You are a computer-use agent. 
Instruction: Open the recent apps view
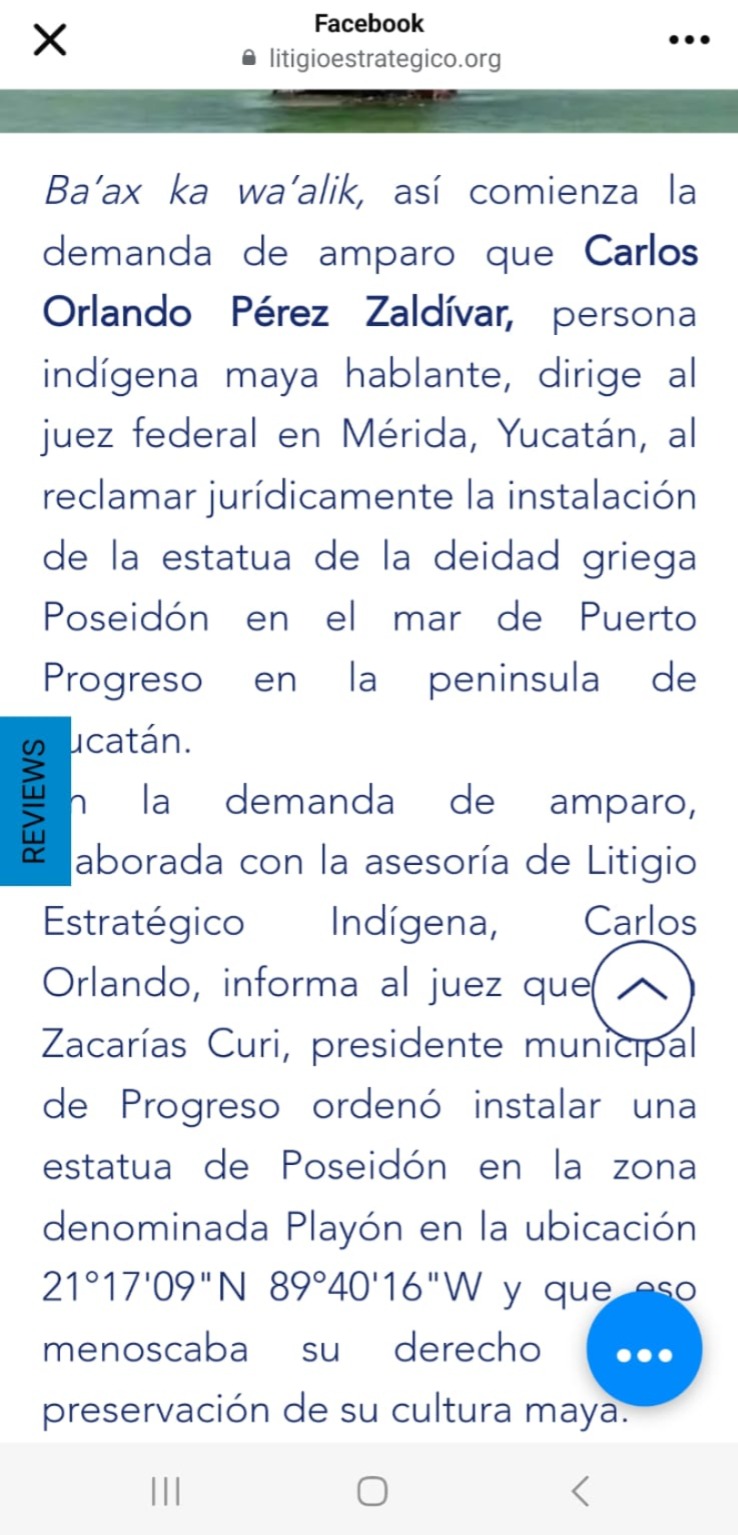click(x=165, y=1491)
